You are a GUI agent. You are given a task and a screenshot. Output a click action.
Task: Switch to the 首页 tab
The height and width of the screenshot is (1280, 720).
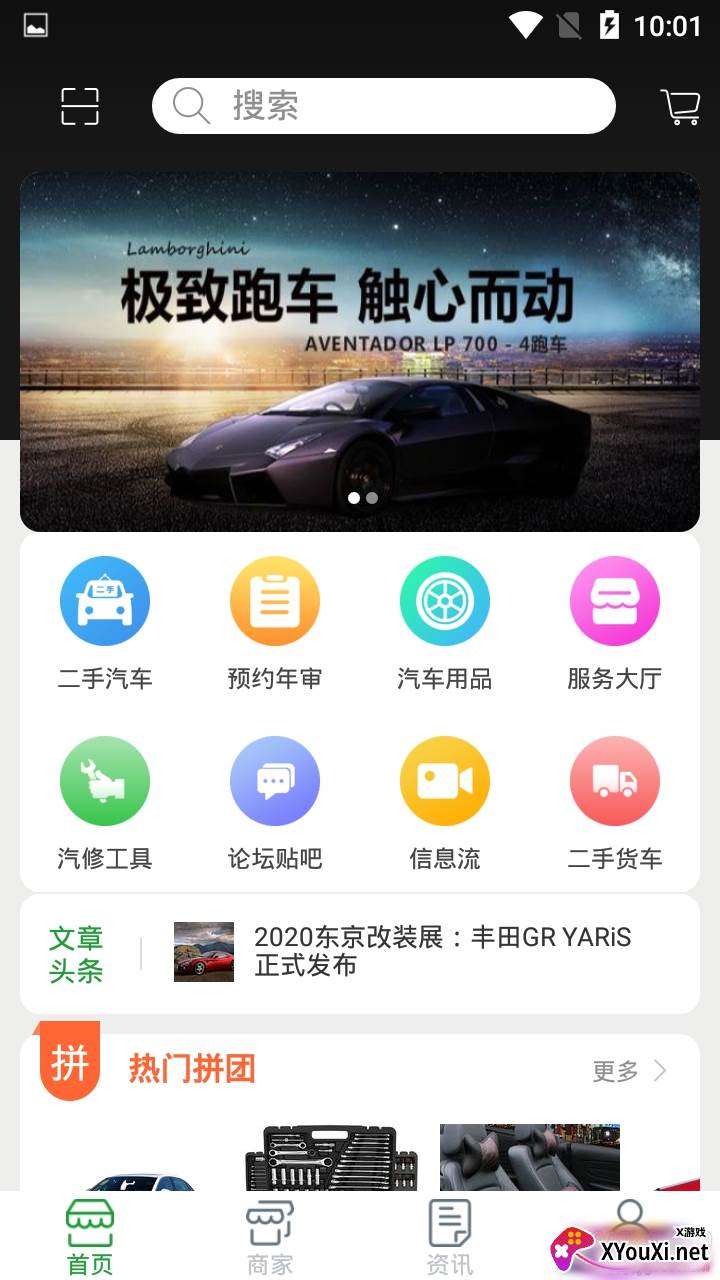(90, 1238)
